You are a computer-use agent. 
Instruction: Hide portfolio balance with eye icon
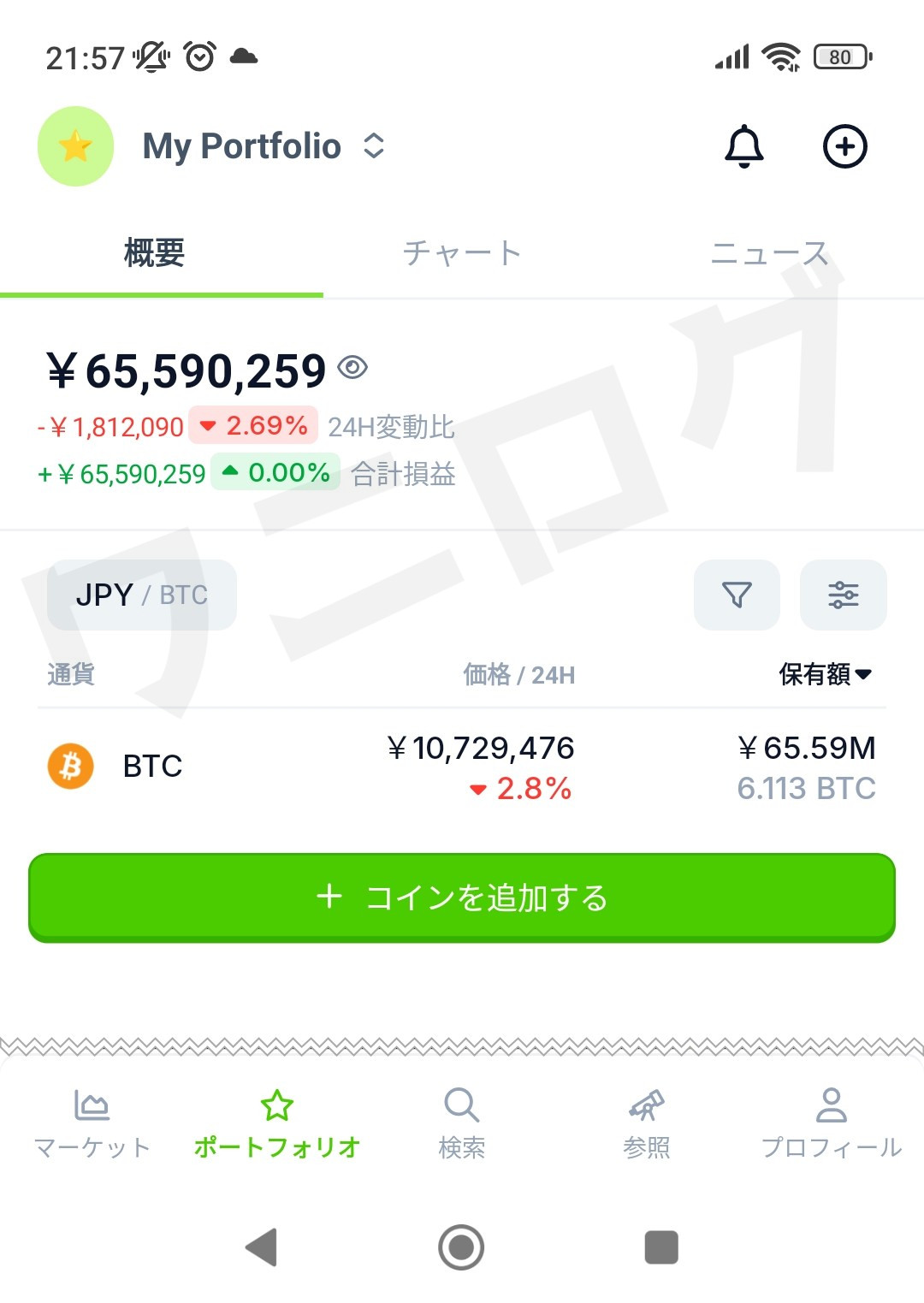[x=352, y=368]
